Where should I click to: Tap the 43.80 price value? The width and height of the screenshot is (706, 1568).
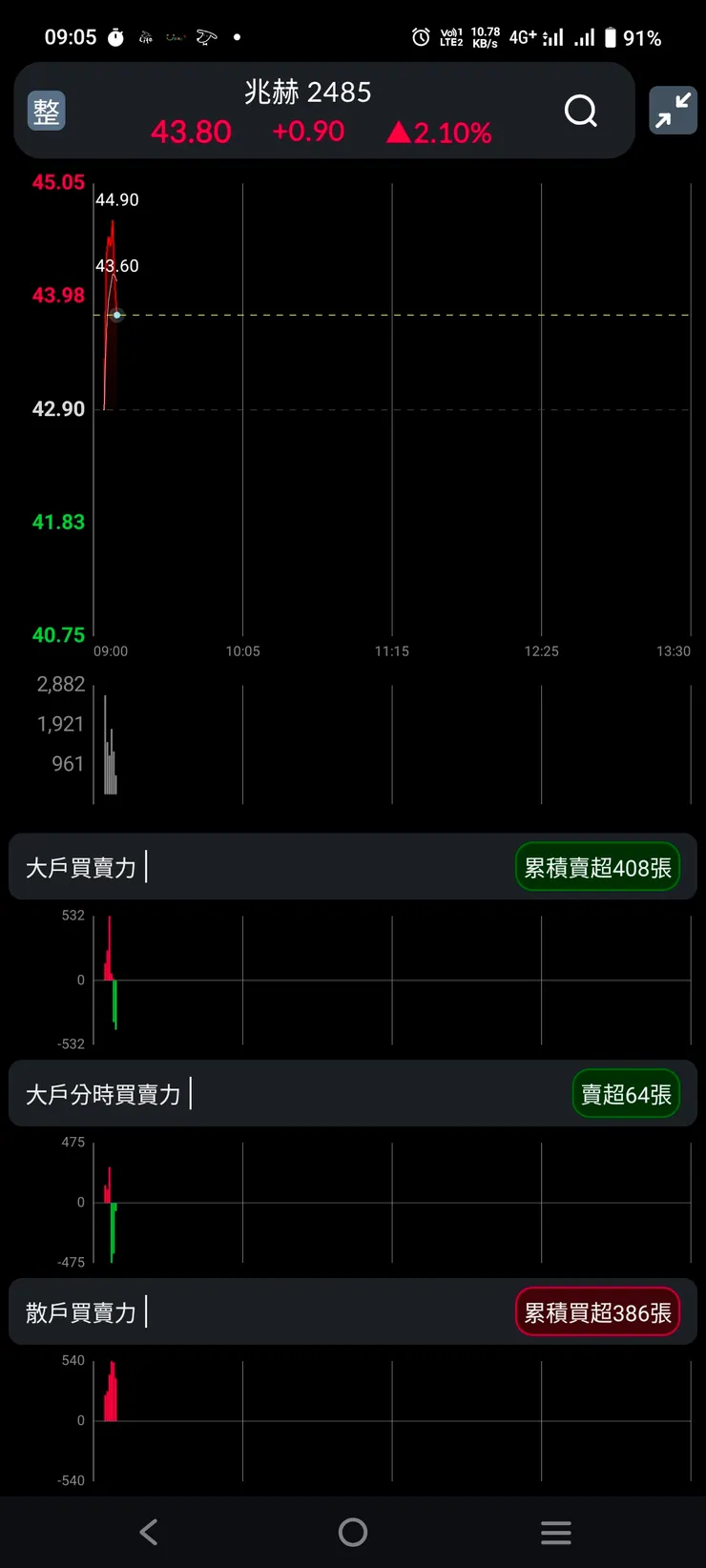point(190,133)
